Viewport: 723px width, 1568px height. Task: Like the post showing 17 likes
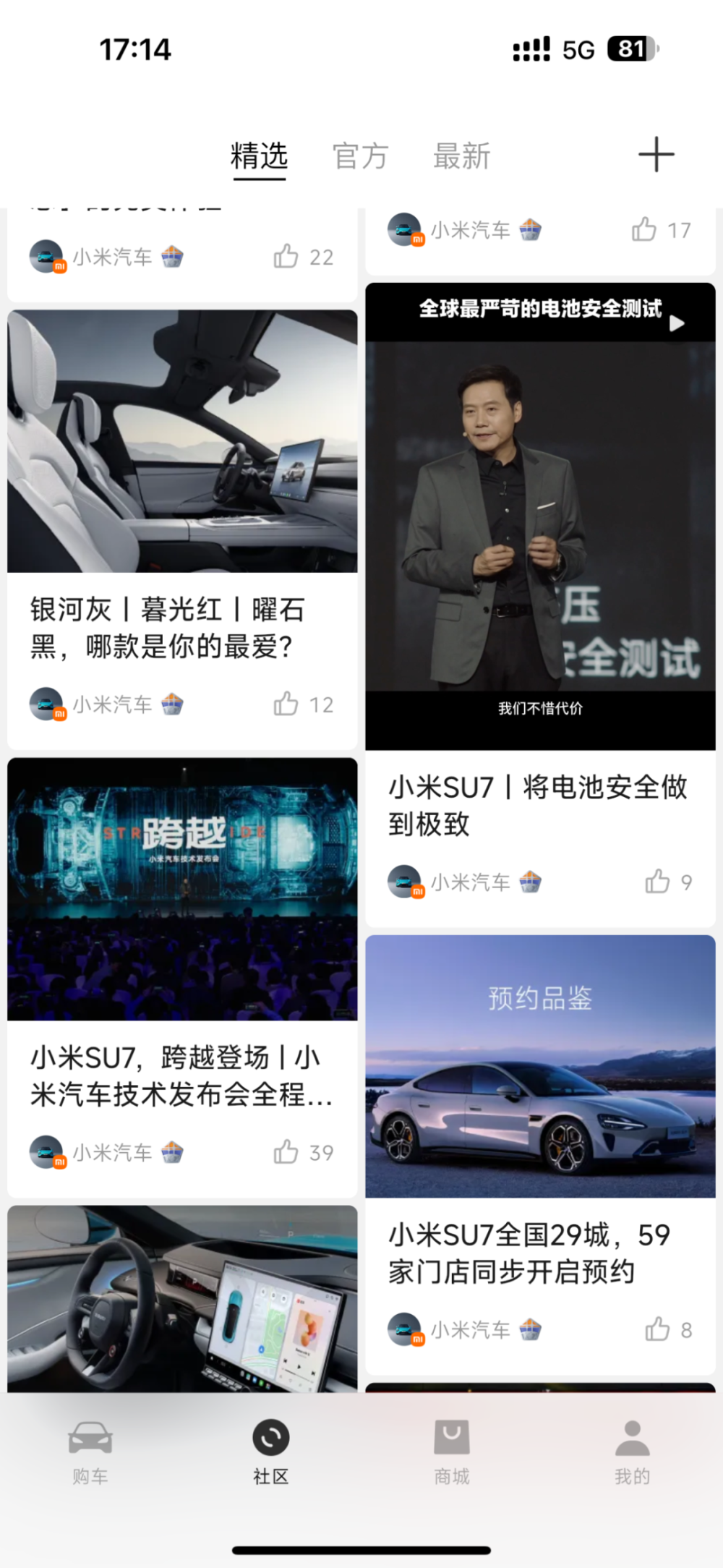(643, 229)
